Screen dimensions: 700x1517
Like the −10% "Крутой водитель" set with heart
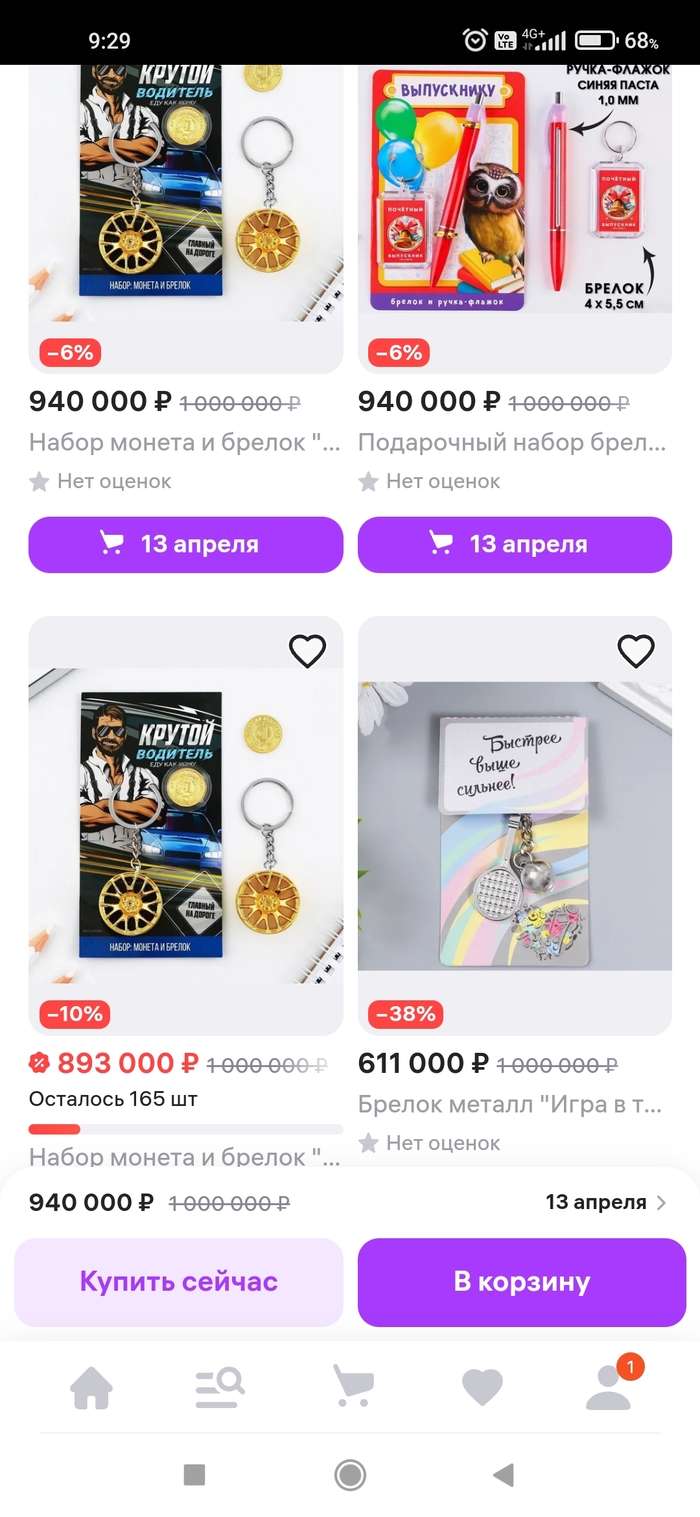(x=307, y=652)
